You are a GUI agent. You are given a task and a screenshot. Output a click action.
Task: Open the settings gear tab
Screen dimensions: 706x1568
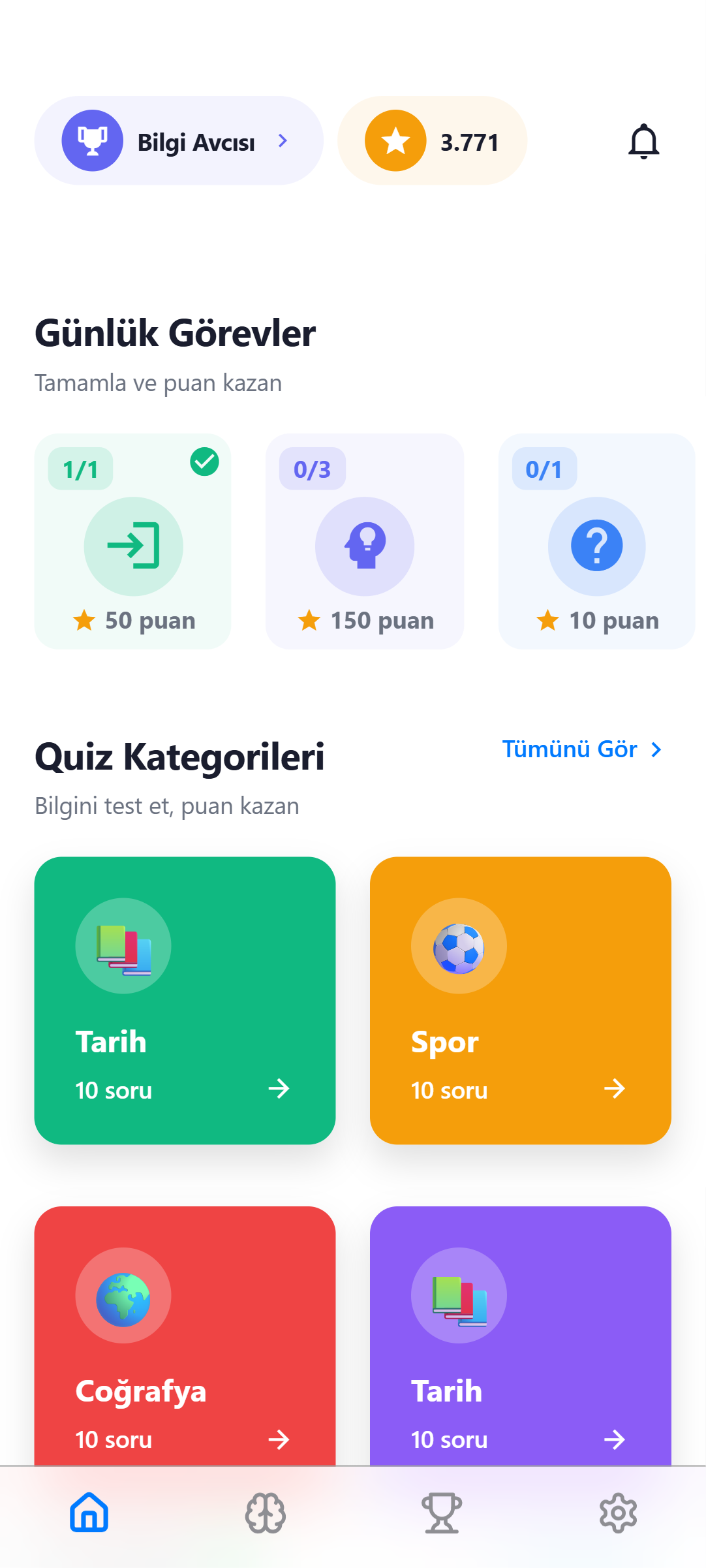tap(618, 1513)
